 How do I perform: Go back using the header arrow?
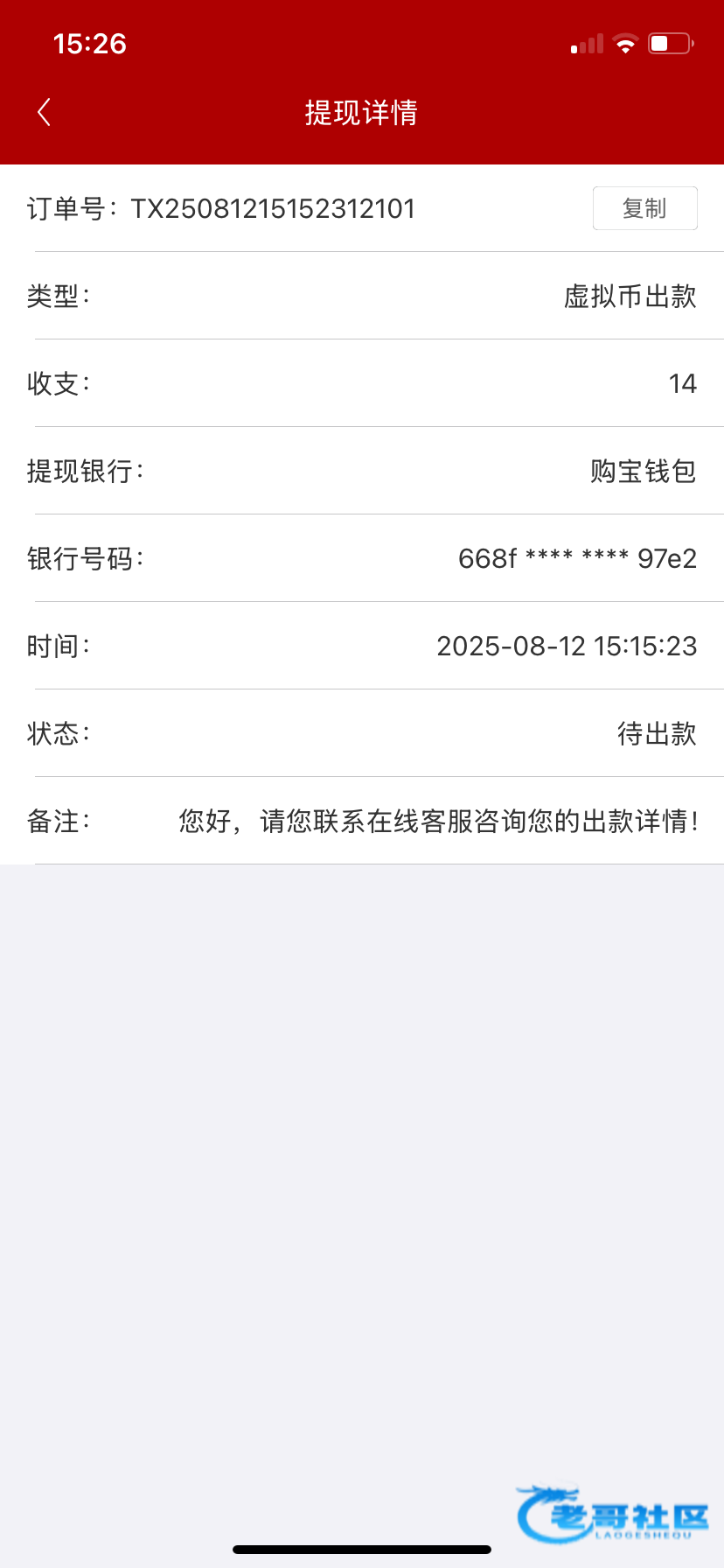pos(44,112)
